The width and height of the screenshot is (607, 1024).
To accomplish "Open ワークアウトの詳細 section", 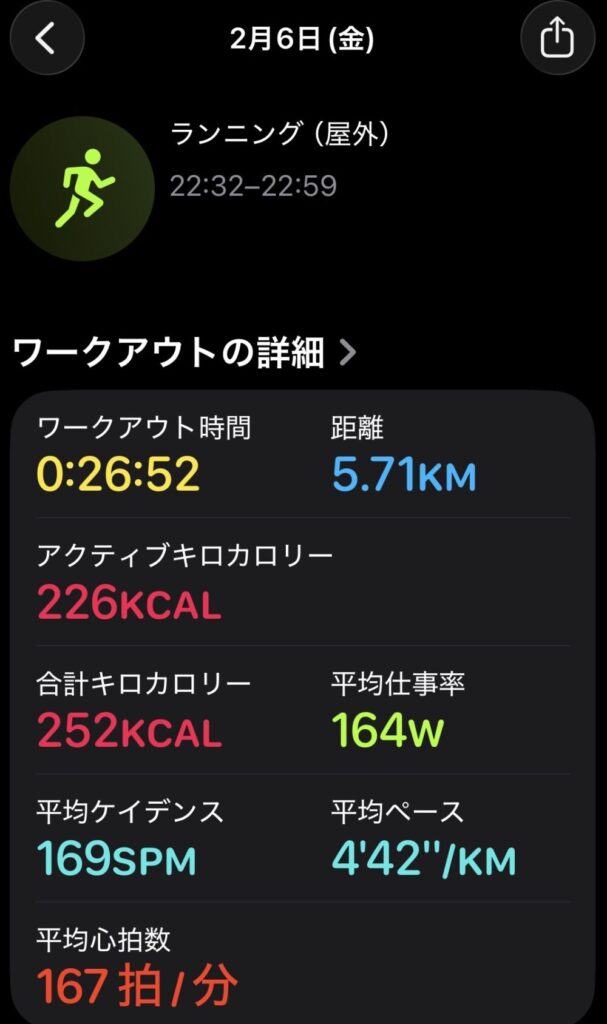I will [185, 352].
